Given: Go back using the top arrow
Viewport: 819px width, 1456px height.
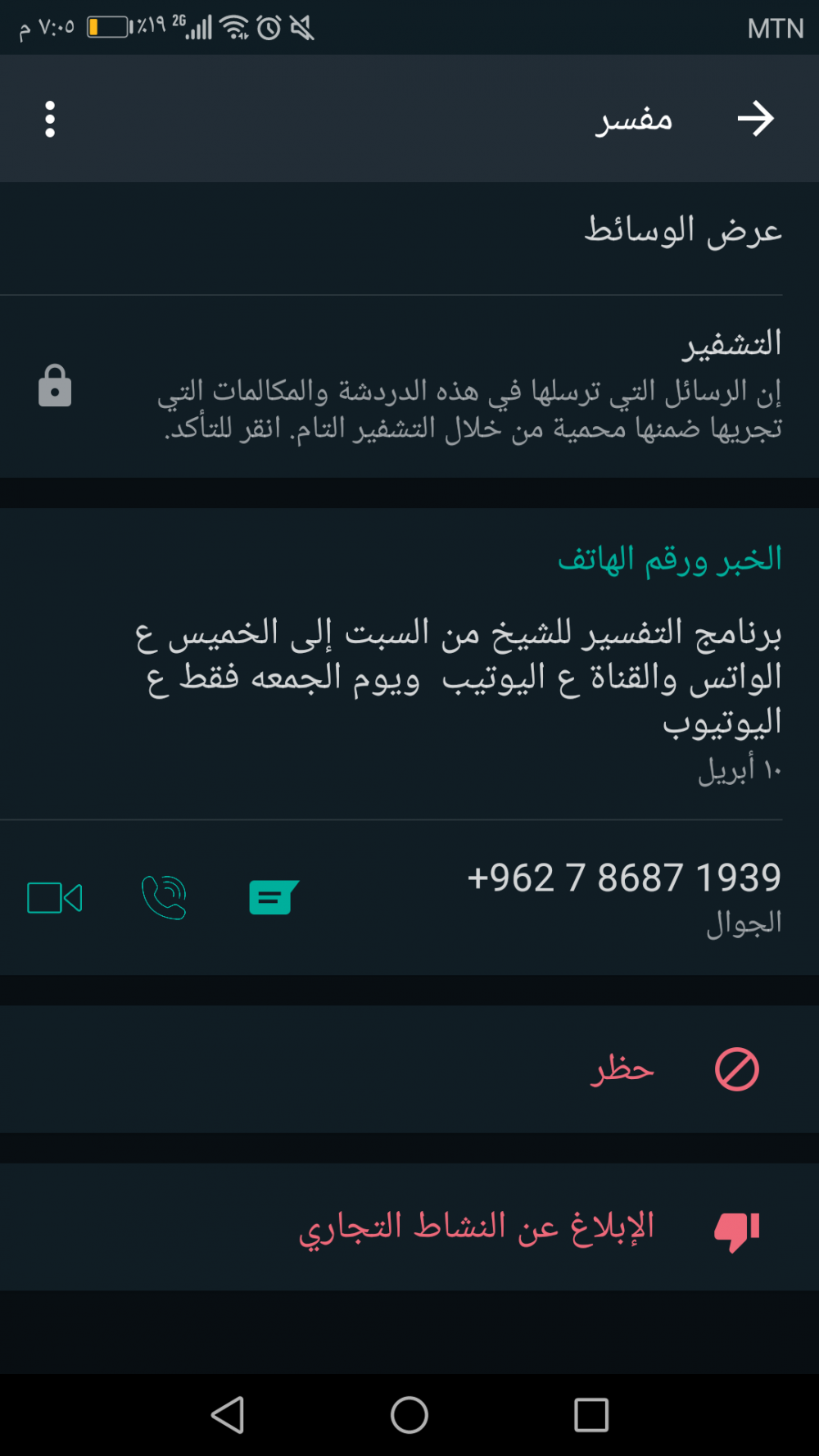Looking at the screenshot, I should point(755,120).
